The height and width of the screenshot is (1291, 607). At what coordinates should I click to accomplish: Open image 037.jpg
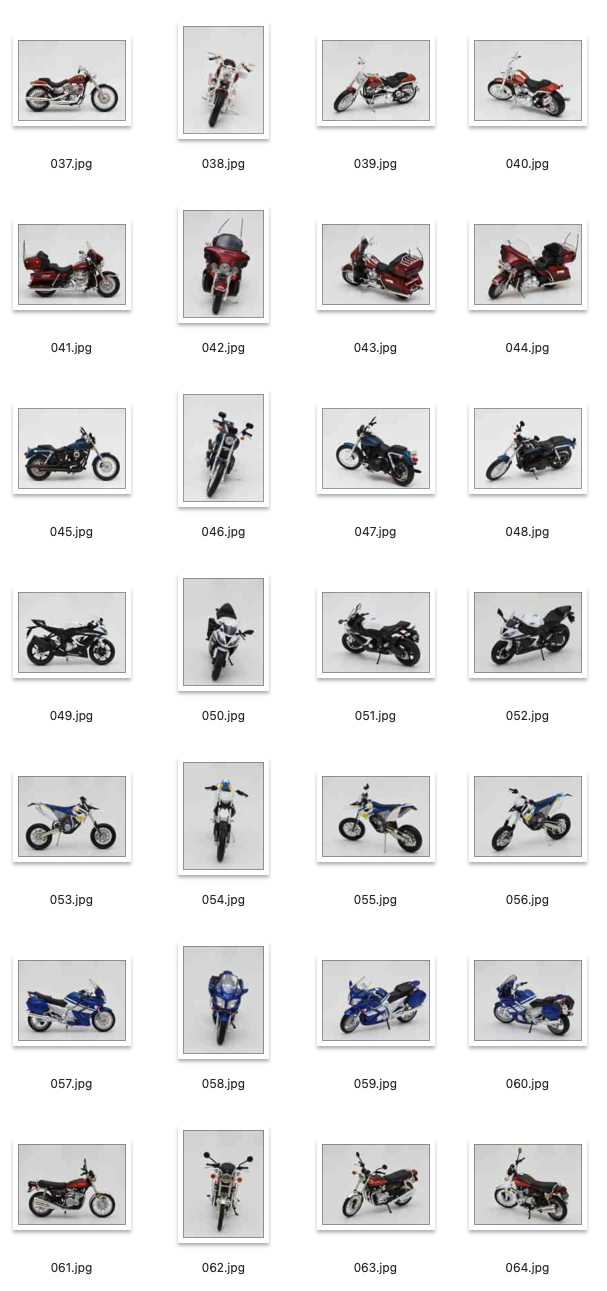pos(72,81)
